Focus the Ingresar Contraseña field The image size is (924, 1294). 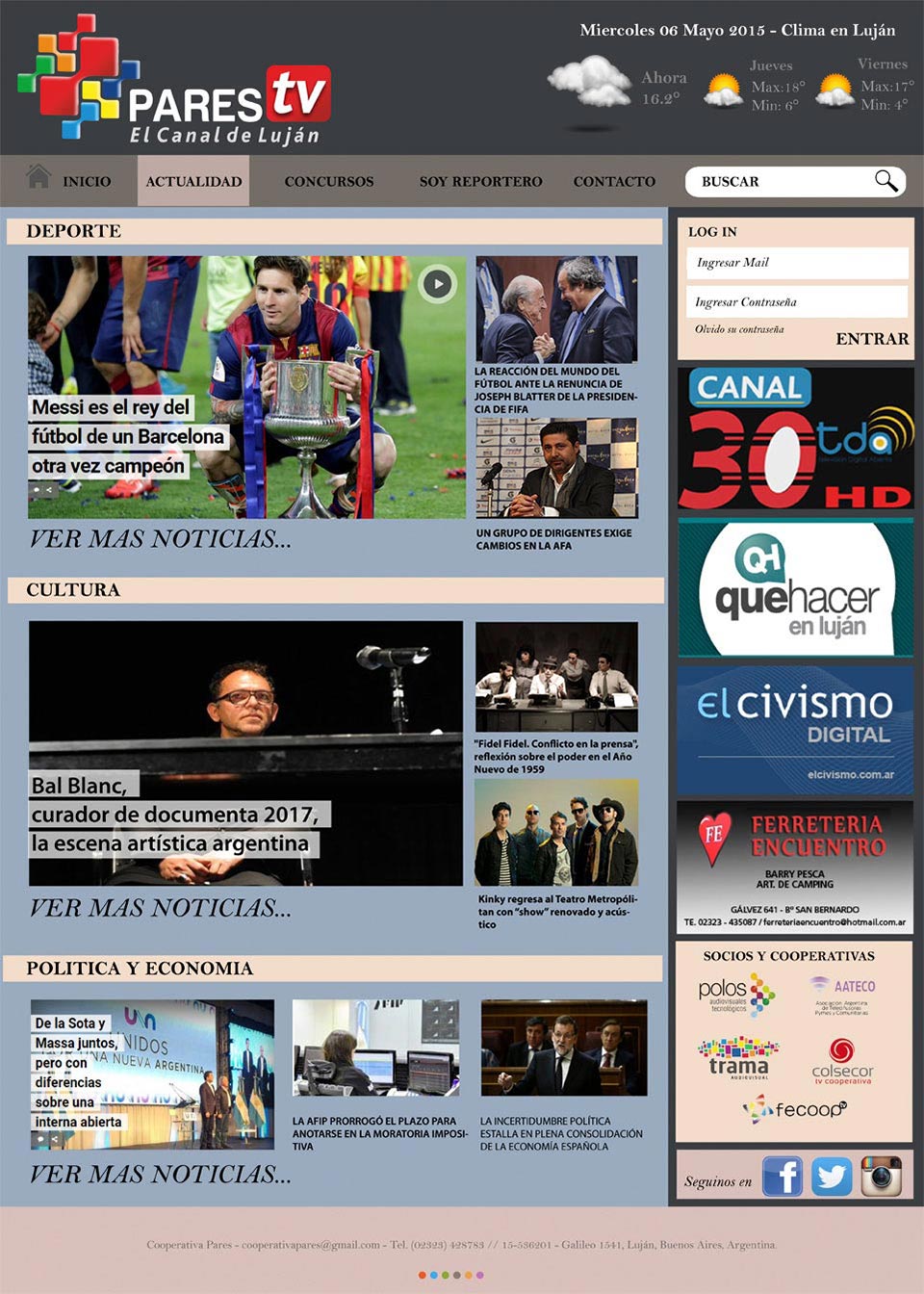(796, 301)
